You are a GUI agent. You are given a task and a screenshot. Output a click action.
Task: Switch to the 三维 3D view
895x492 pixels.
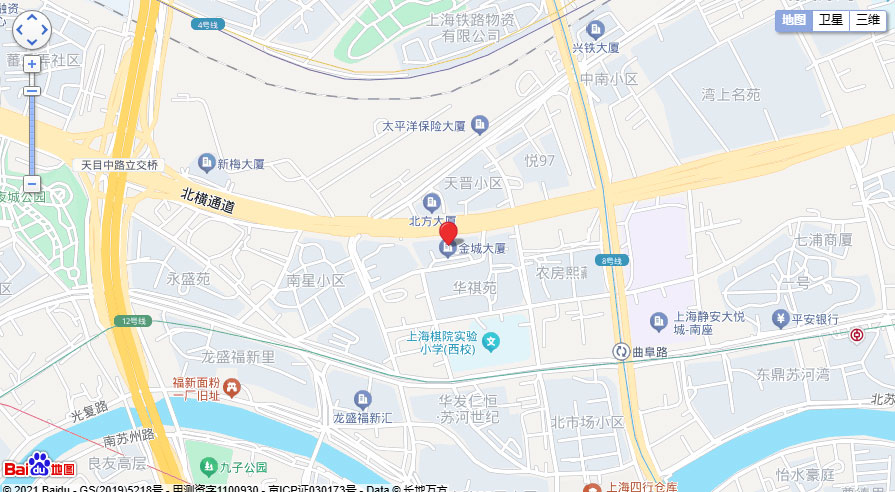tap(868, 20)
